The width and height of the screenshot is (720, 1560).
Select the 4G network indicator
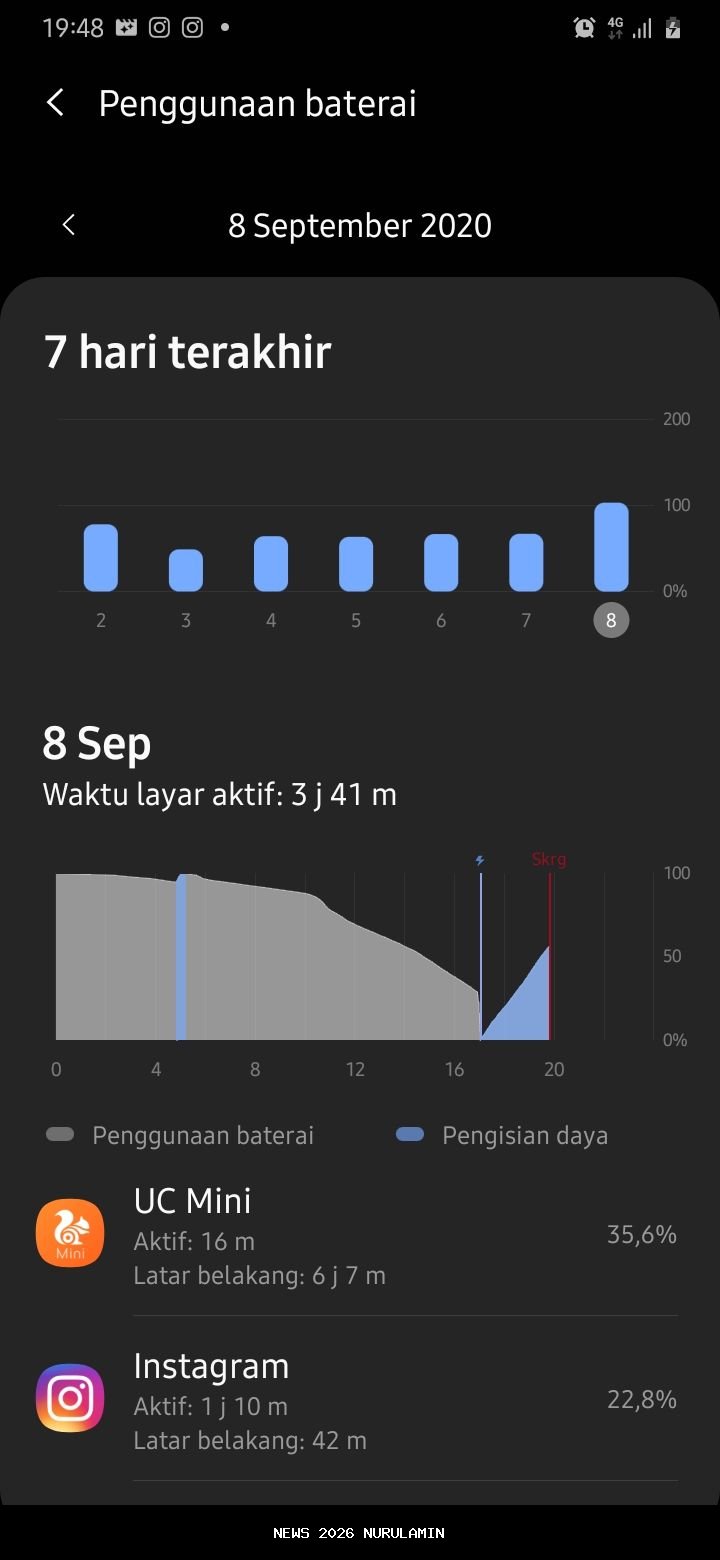tap(614, 27)
